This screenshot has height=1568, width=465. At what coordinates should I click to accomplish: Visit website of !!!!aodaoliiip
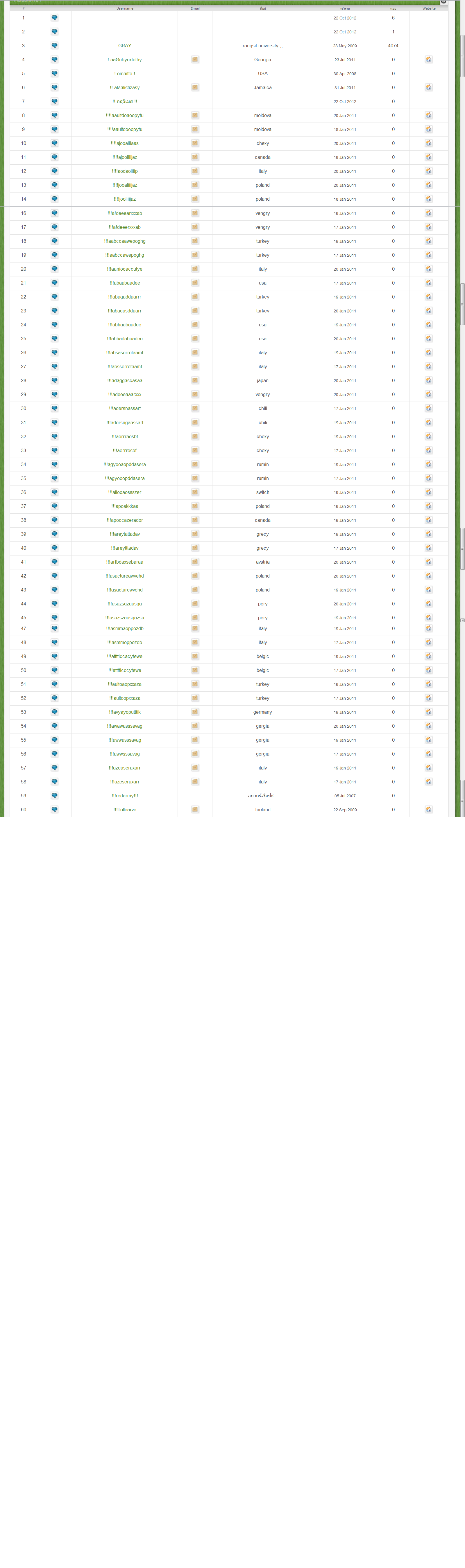click(428, 171)
